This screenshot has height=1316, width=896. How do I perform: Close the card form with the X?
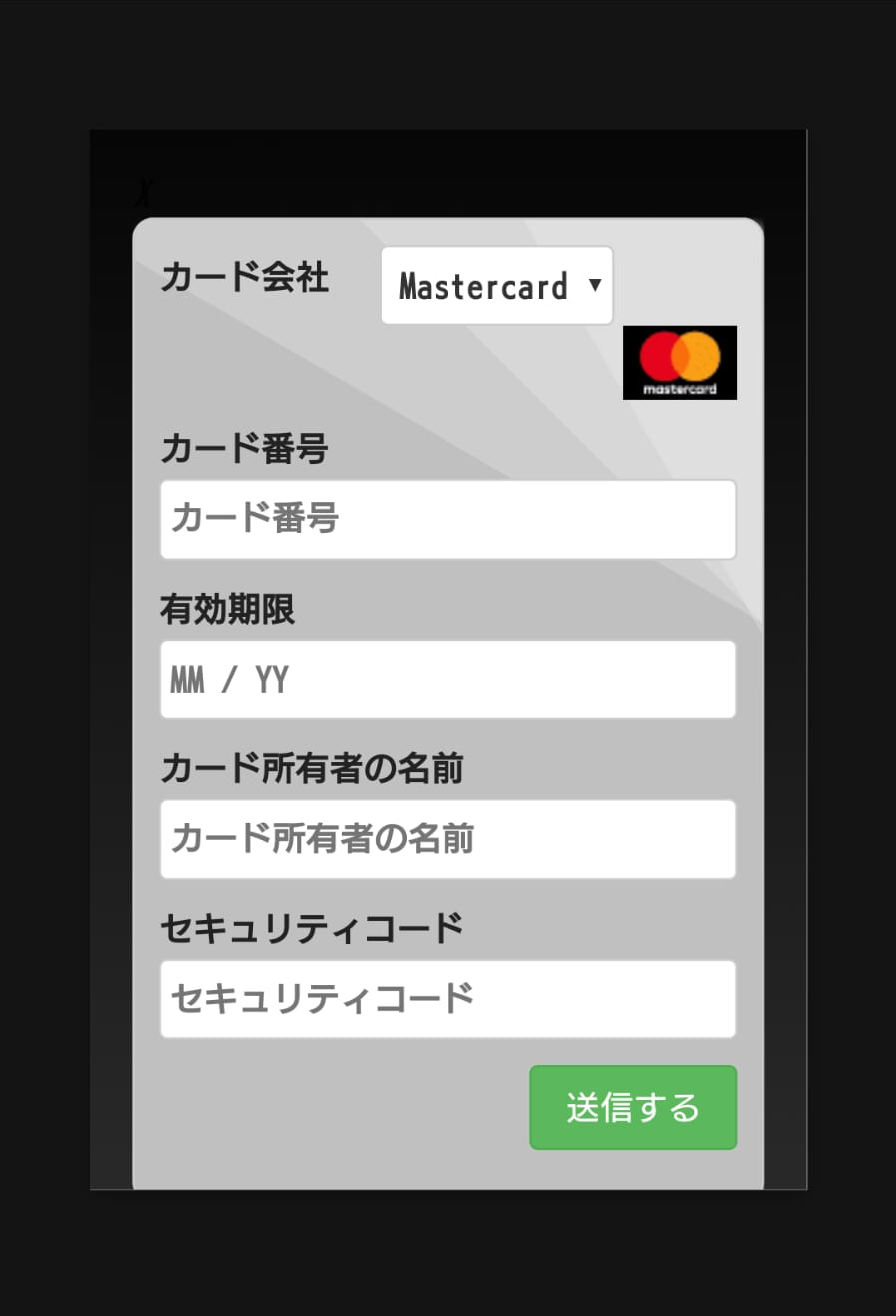[x=146, y=191]
